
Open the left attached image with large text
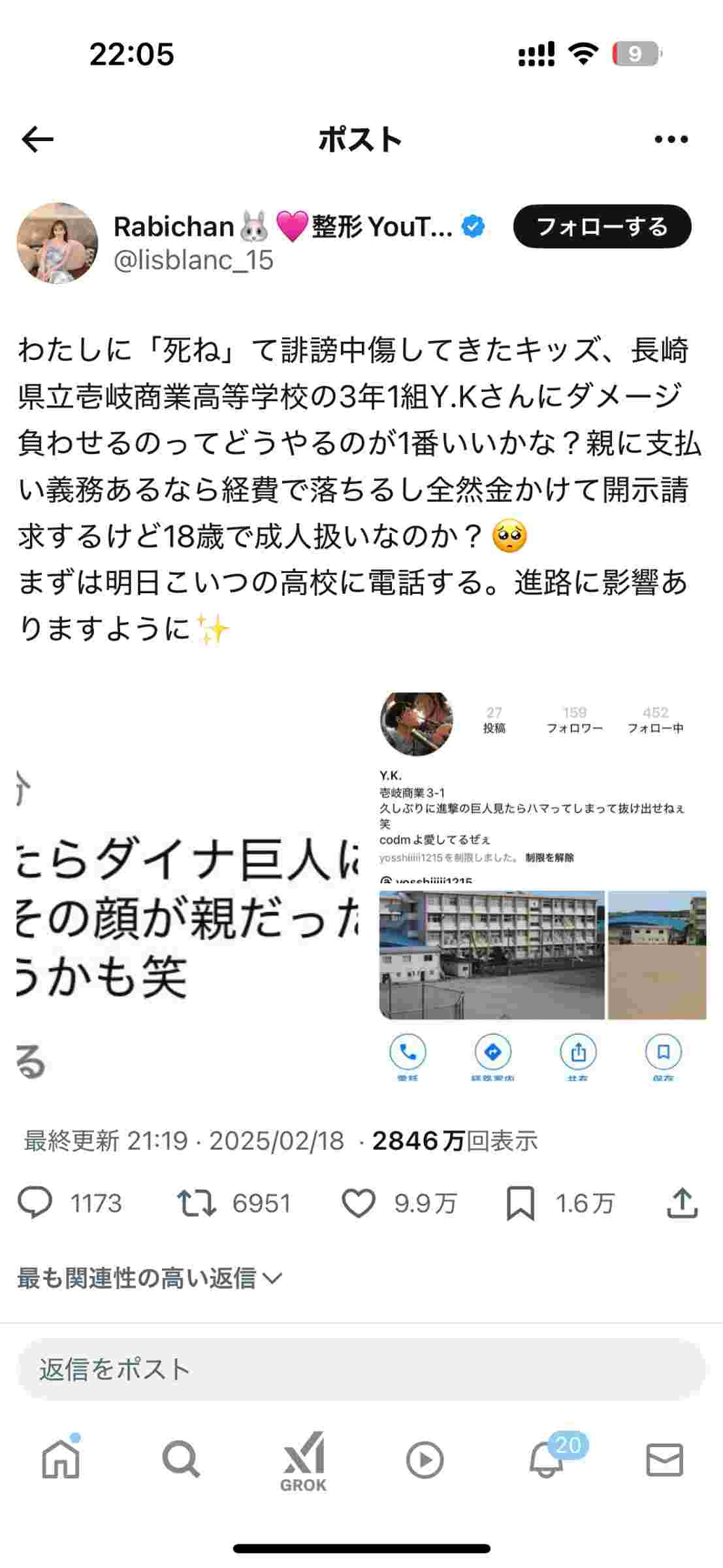tap(188, 889)
